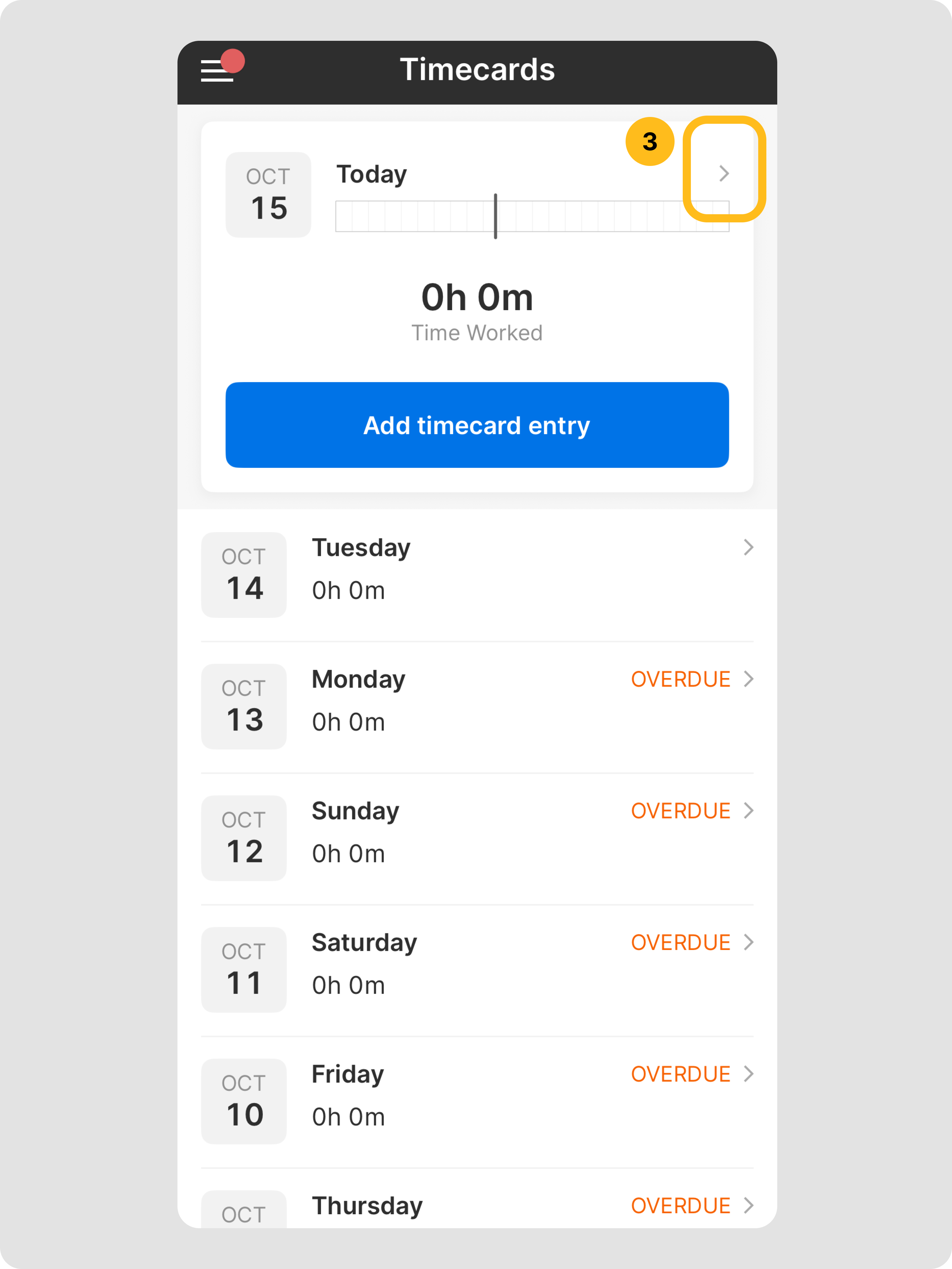The width and height of the screenshot is (952, 1269).
Task: Open Sunday Oct 12 timecard details
Action: (x=748, y=811)
